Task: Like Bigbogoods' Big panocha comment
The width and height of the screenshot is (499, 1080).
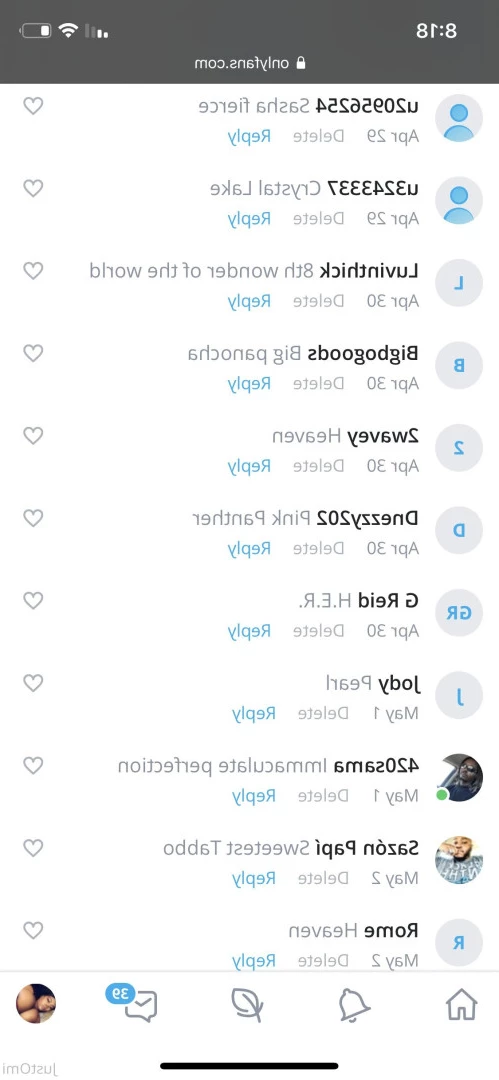Action: tap(33, 353)
